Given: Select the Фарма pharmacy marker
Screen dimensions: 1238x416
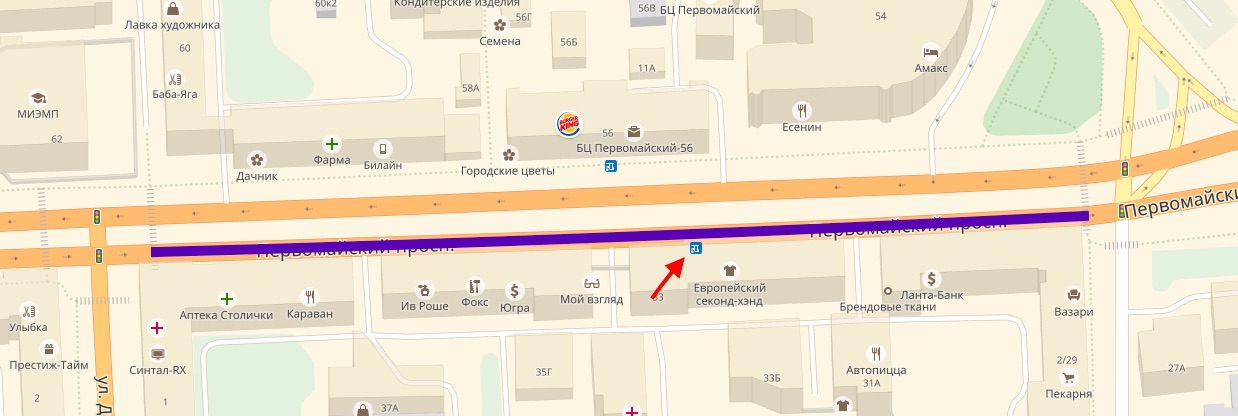Looking at the screenshot, I should [331, 143].
